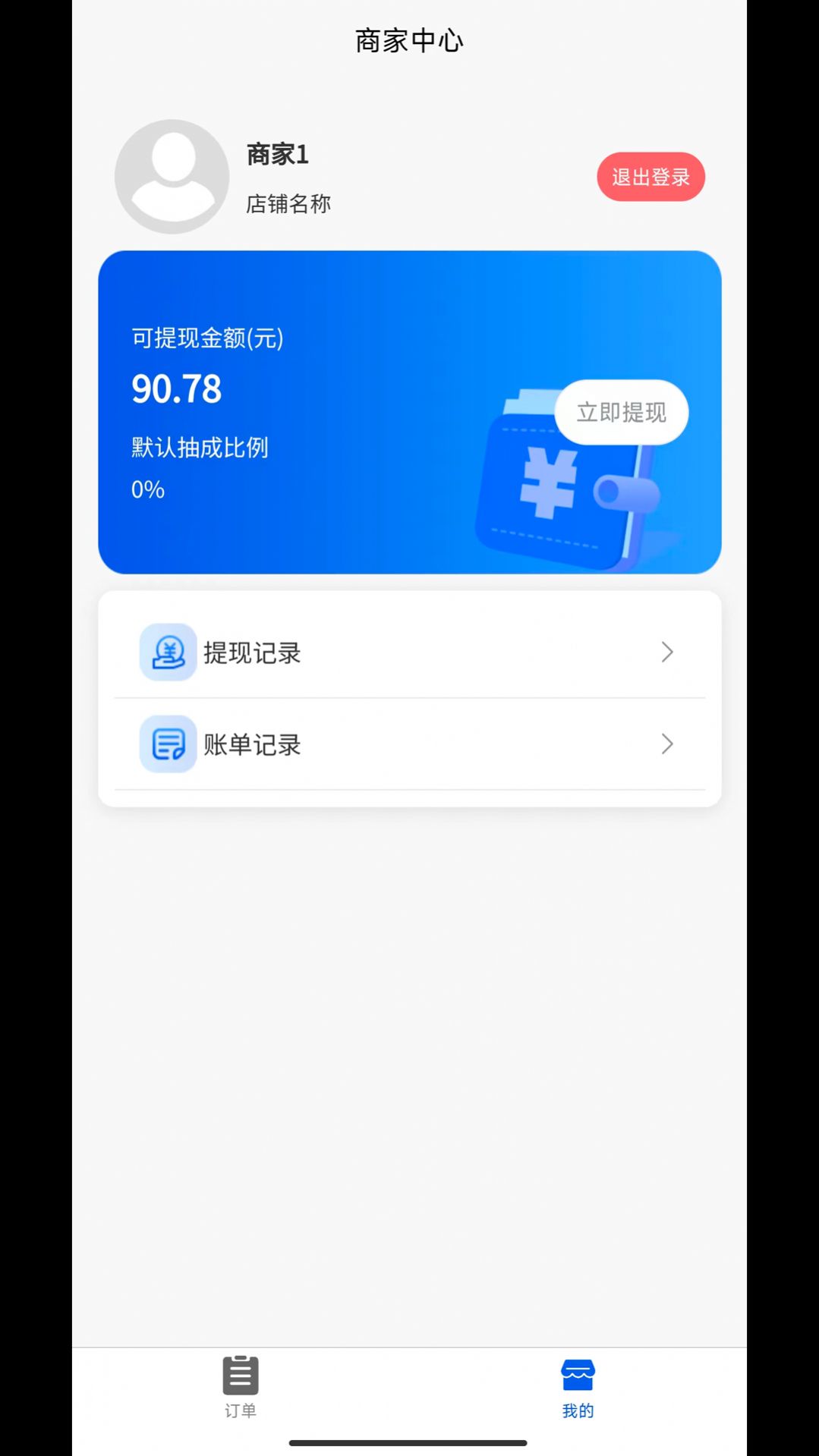Tap the 0% commission ratio value
Viewport: 819px width, 1456px height.
click(x=147, y=489)
